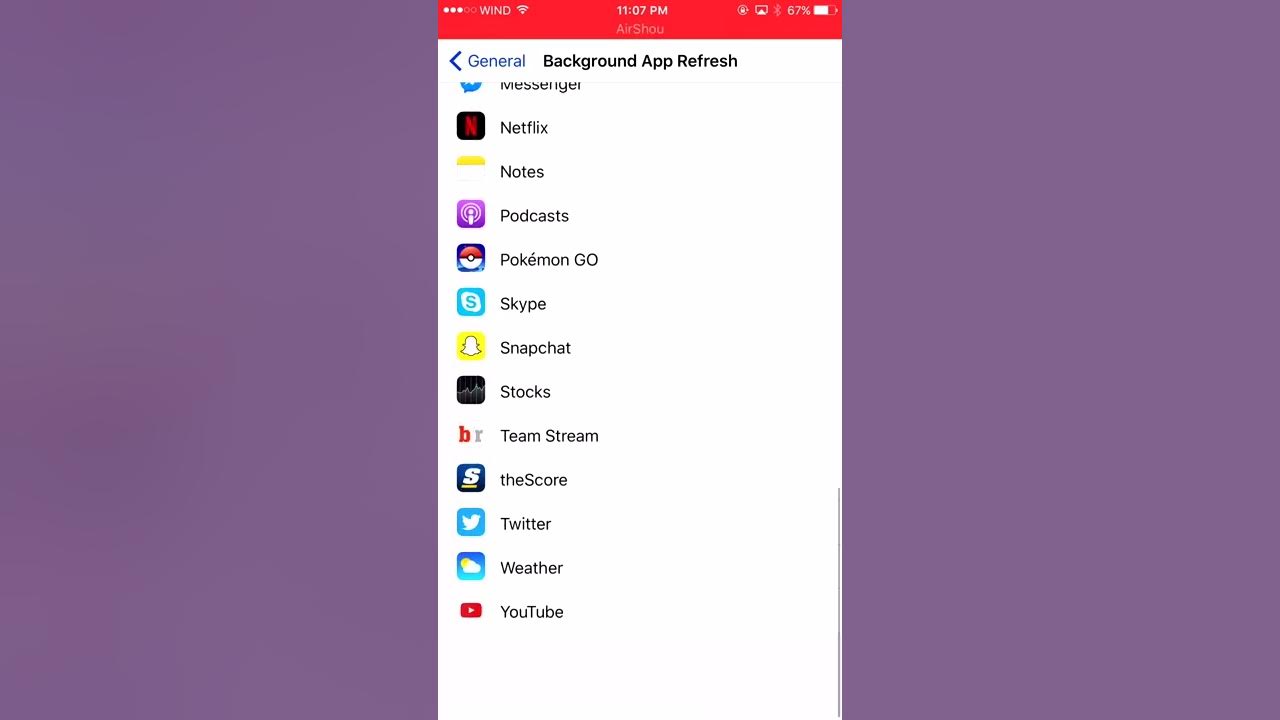The height and width of the screenshot is (720, 1280).
Task: Select the Netflix row
Action: point(524,128)
